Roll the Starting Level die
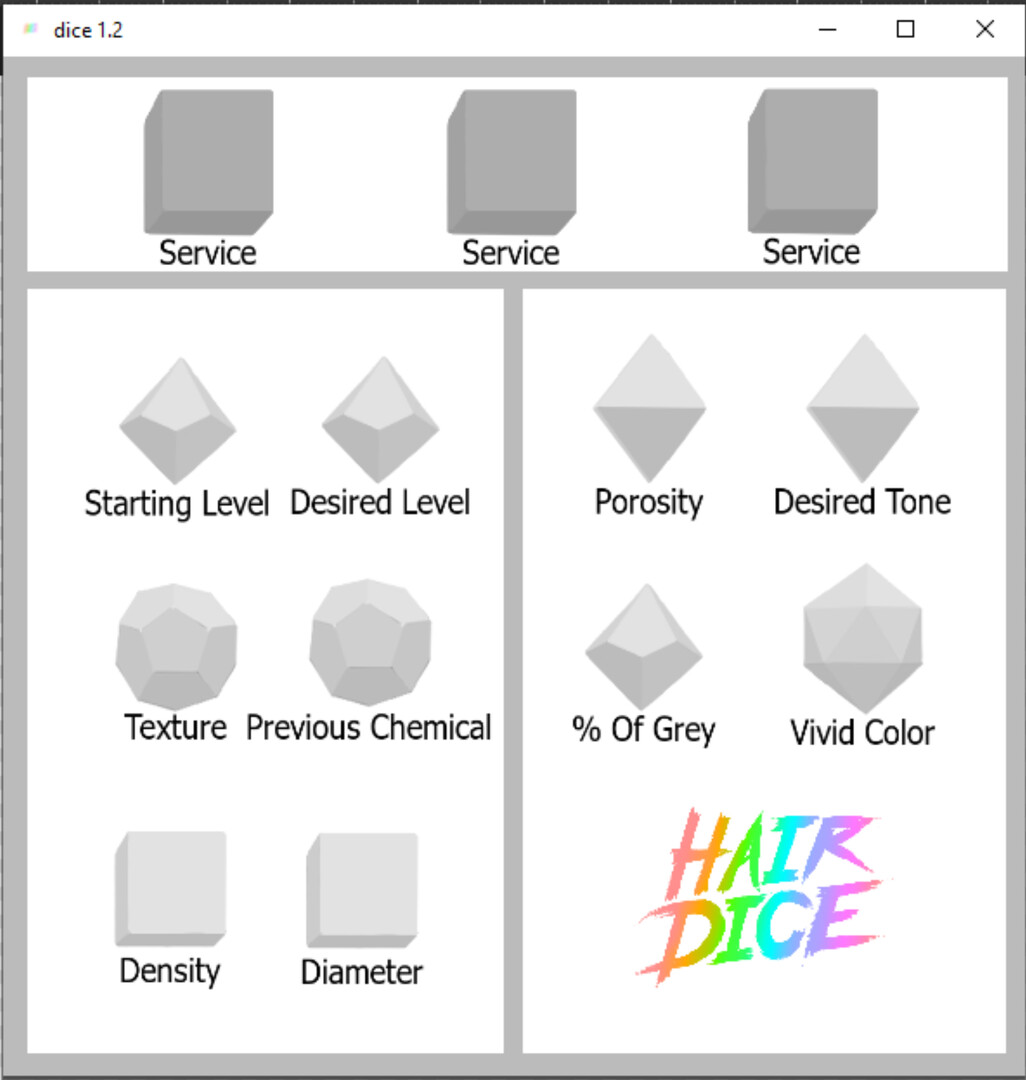The image size is (1026, 1080). pos(178,421)
